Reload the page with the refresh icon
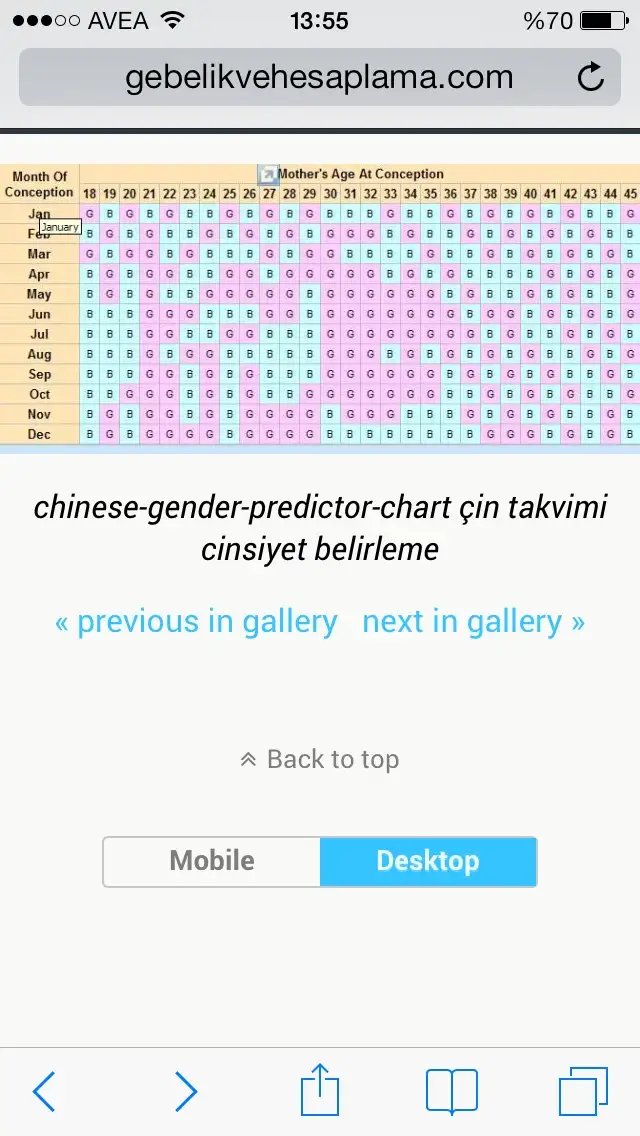This screenshot has height=1136, width=640. coord(590,77)
